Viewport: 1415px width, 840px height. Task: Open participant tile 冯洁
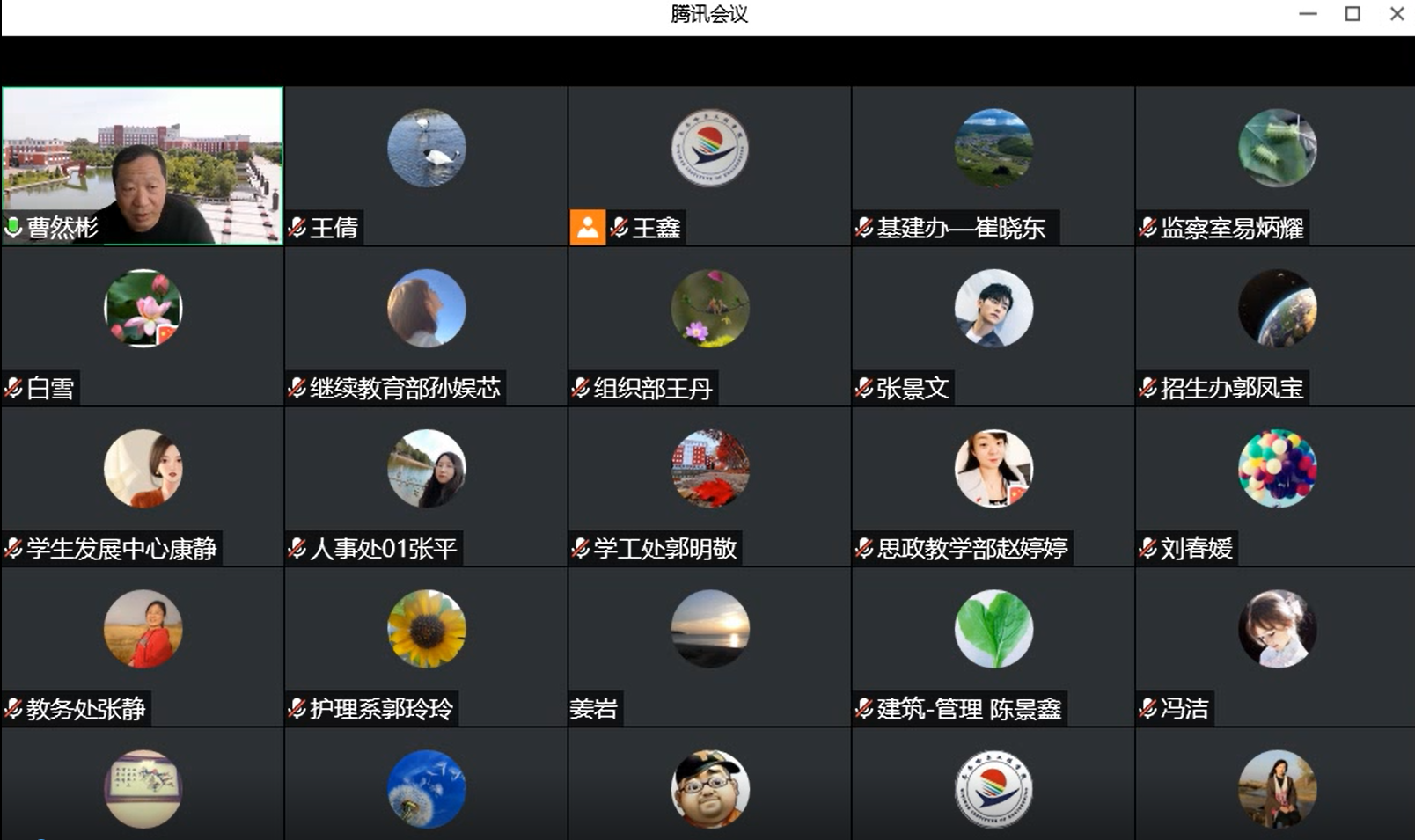[x=1276, y=646]
